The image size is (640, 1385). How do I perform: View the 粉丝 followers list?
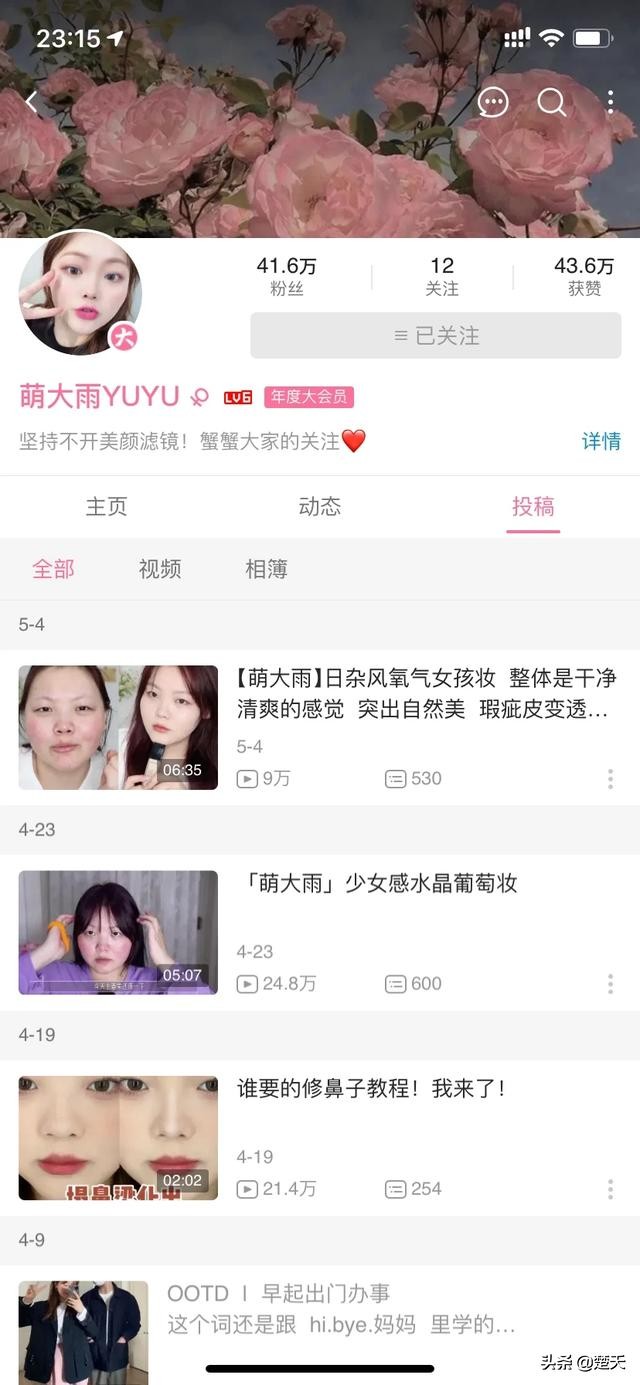(x=286, y=276)
